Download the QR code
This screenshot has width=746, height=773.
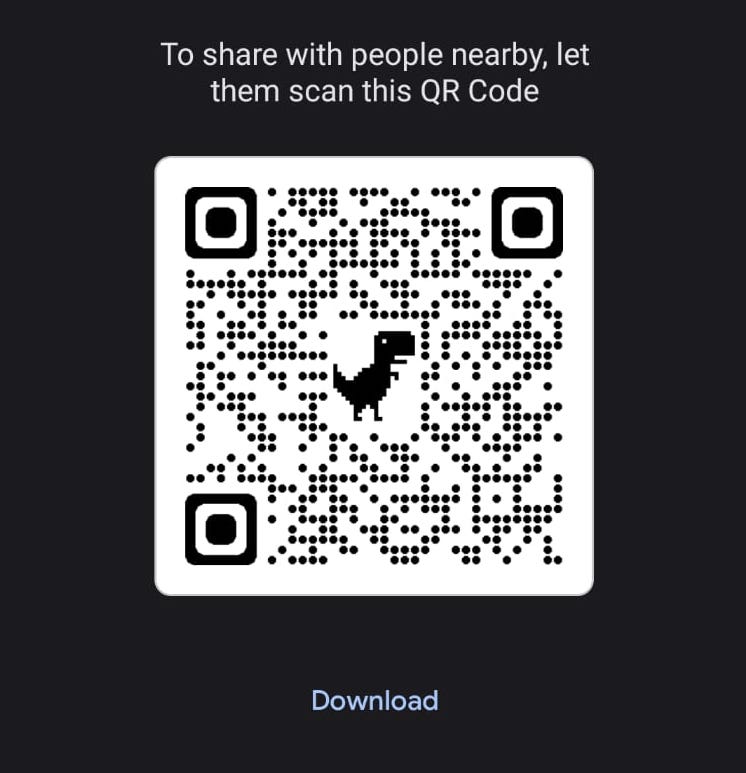click(x=374, y=700)
